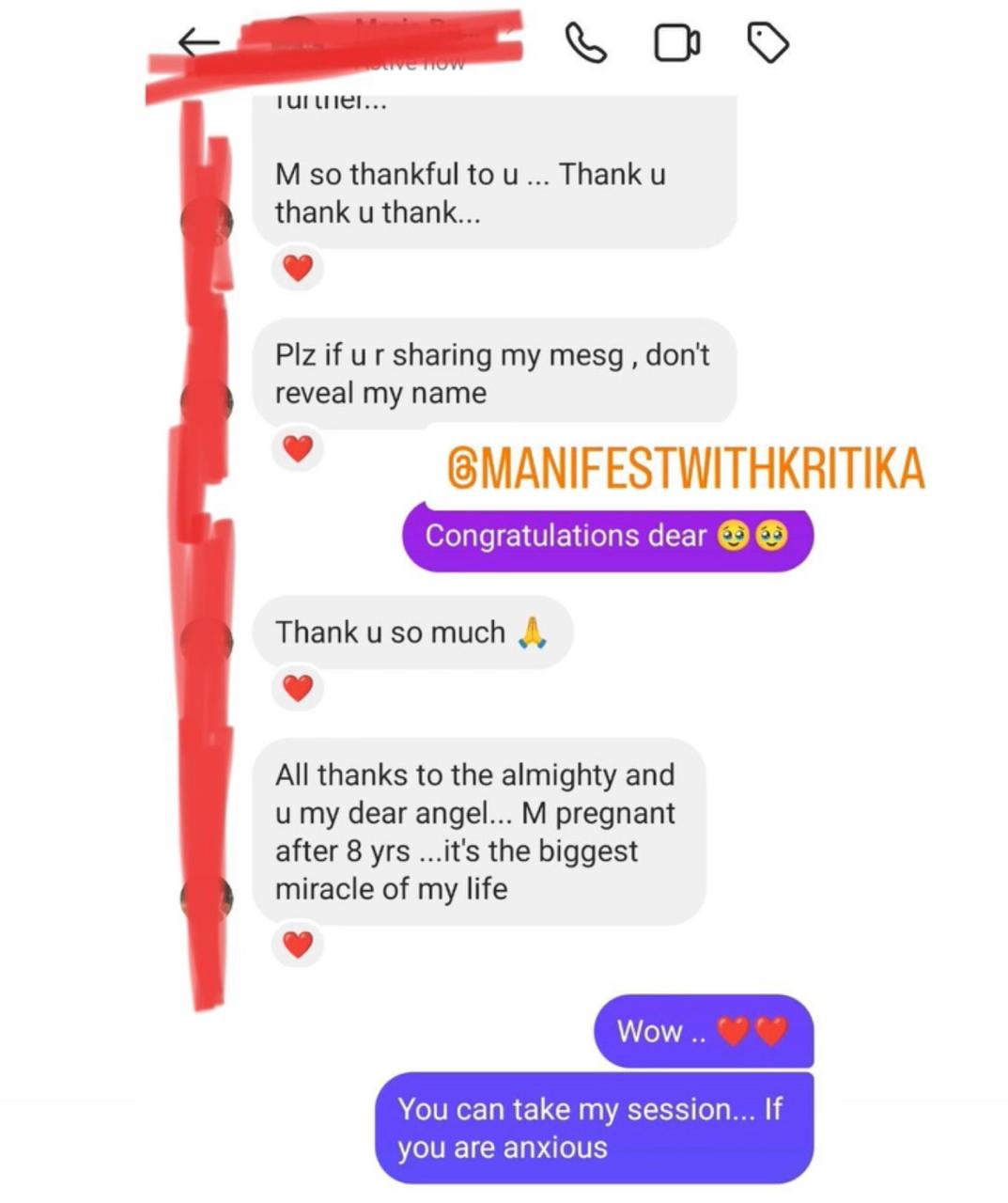This screenshot has width=1008, height=1203.
Task: Tap the heart under 'M so thankful to u' message
Action: coord(299,267)
